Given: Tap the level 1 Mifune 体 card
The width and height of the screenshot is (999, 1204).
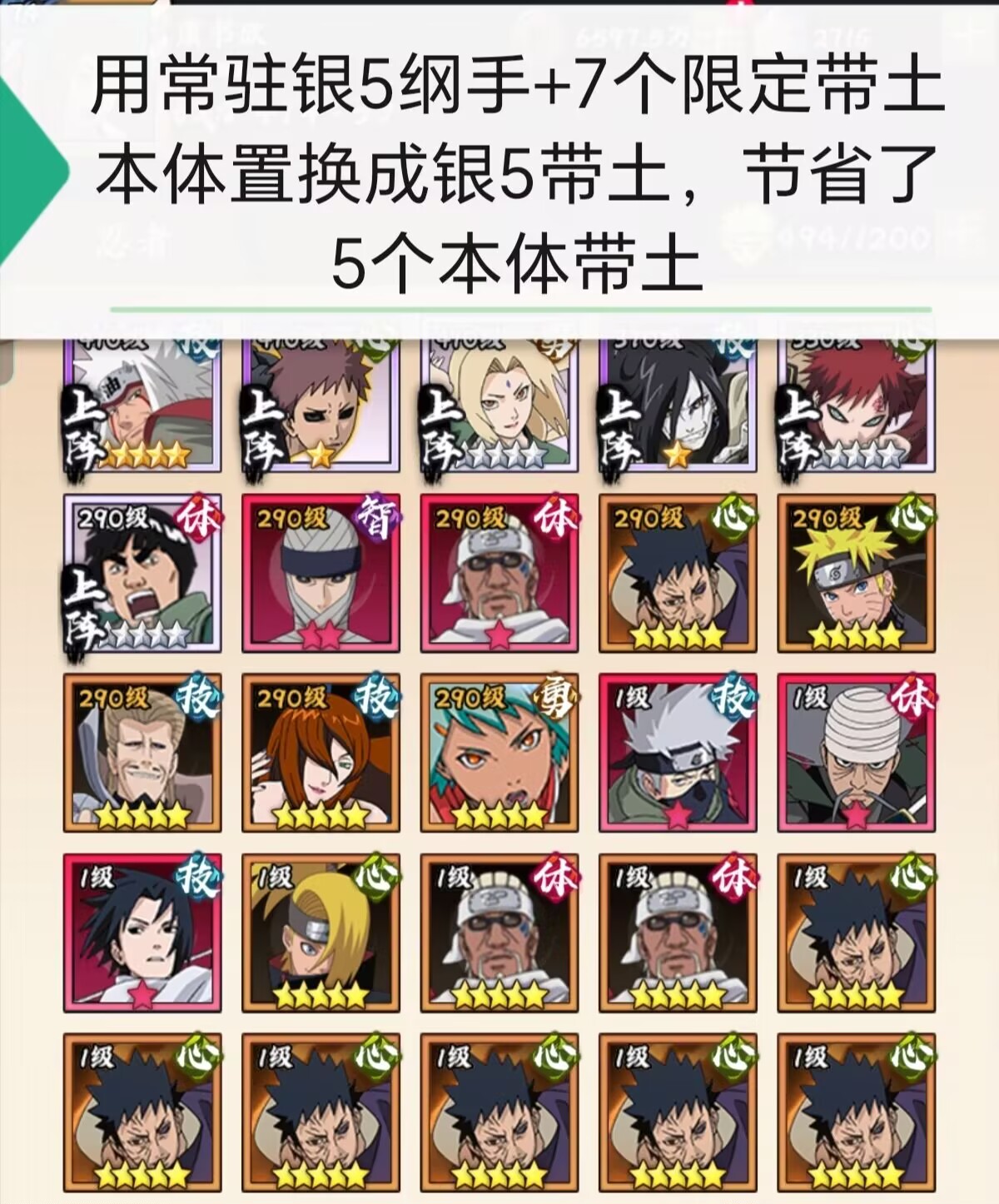Looking at the screenshot, I should (x=856, y=753).
